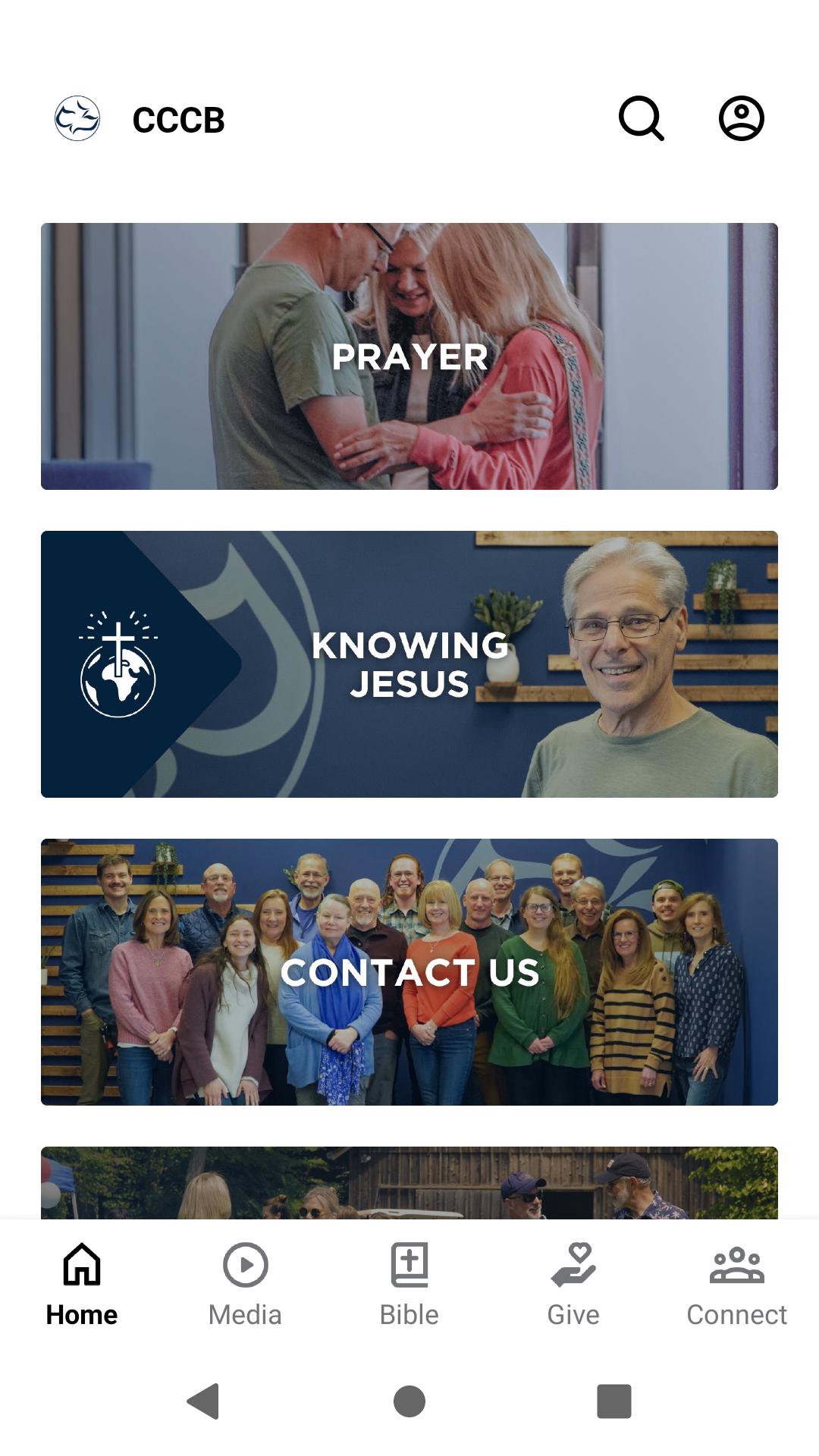The width and height of the screenshot is (819, 1456).
Task: Open the search icon
Action: (641, 118)
